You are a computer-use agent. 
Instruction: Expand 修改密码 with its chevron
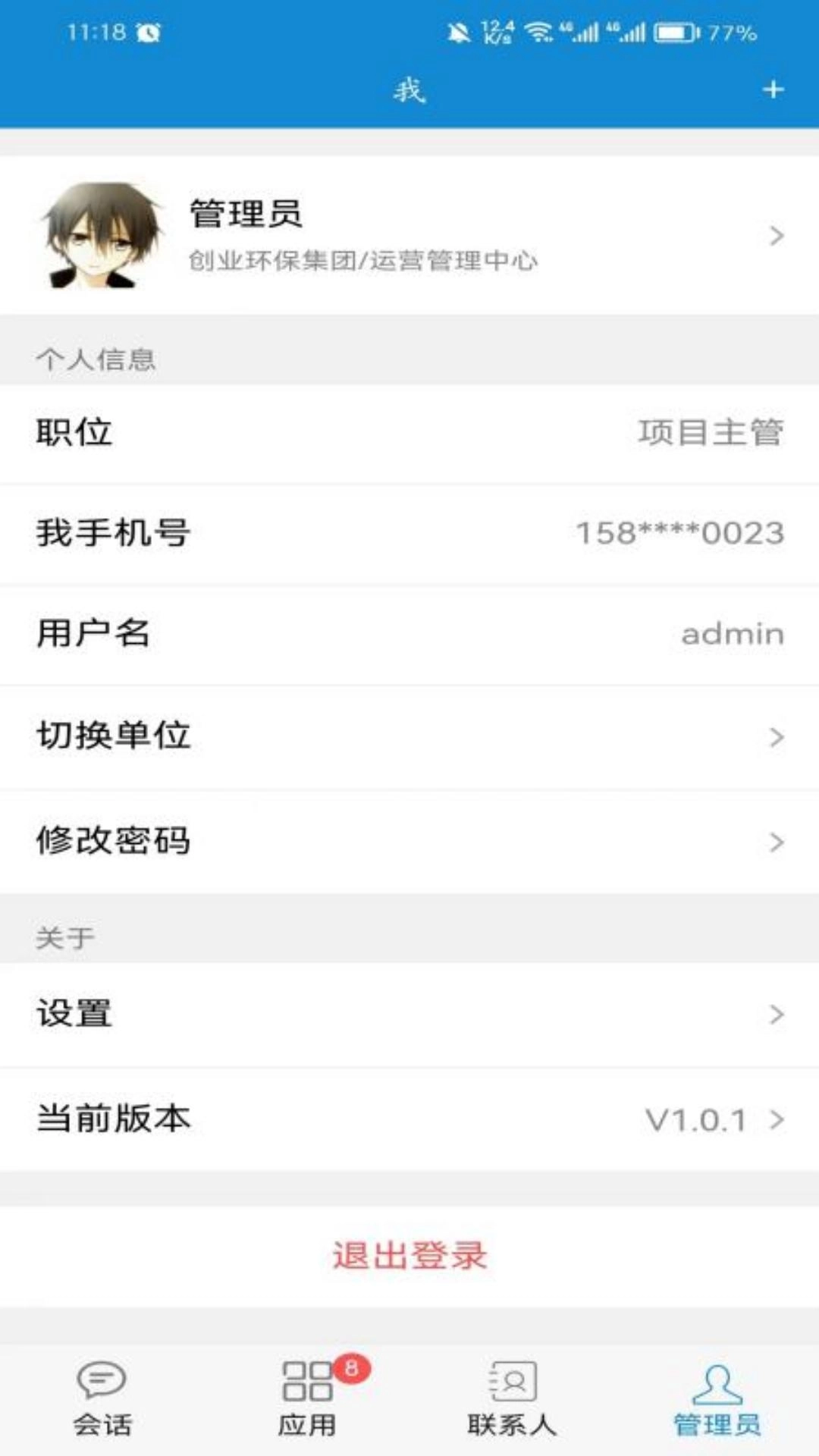click(x=775, y=840)
